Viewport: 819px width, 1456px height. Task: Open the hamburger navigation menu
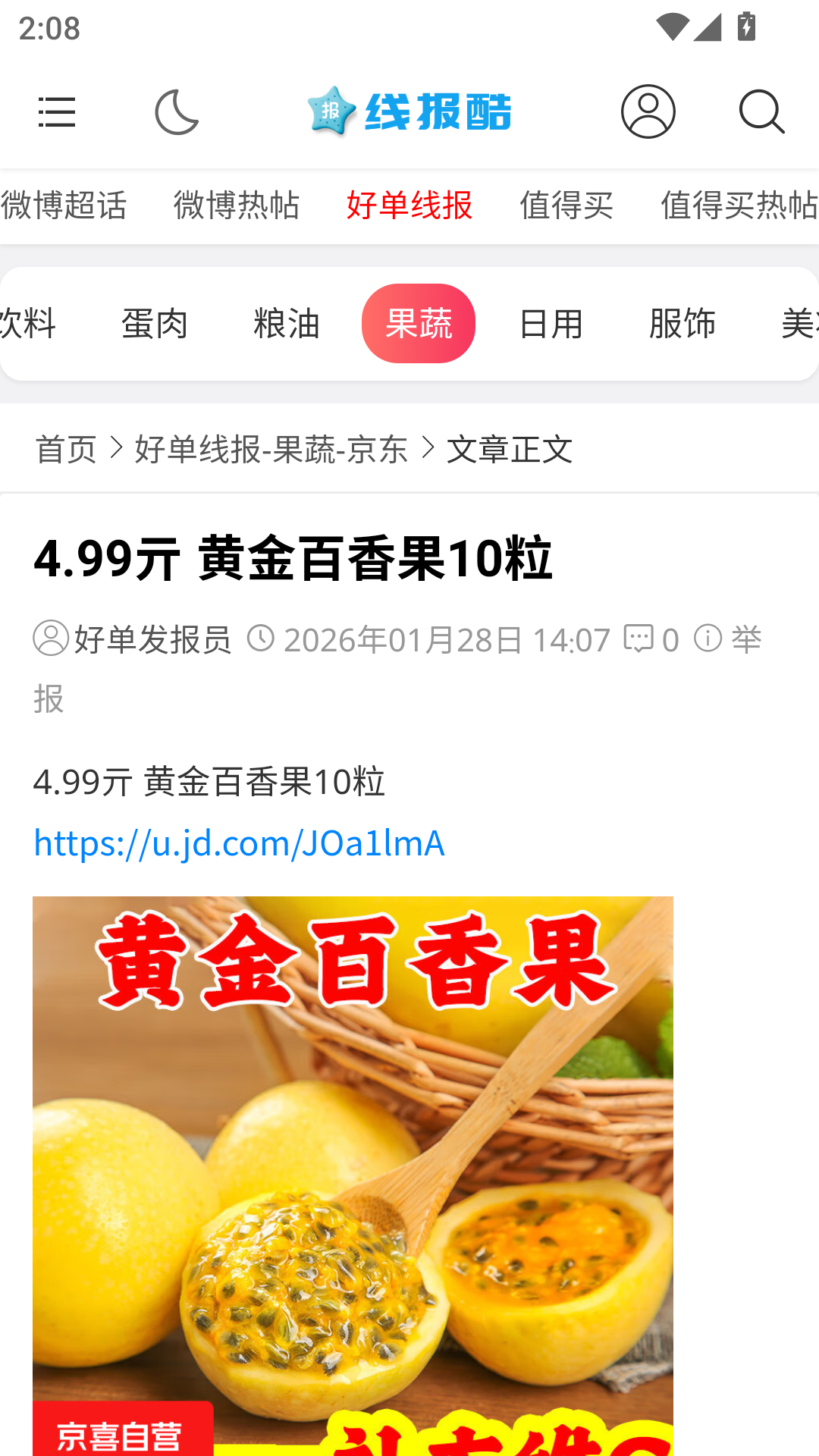(x=57, y=112)
